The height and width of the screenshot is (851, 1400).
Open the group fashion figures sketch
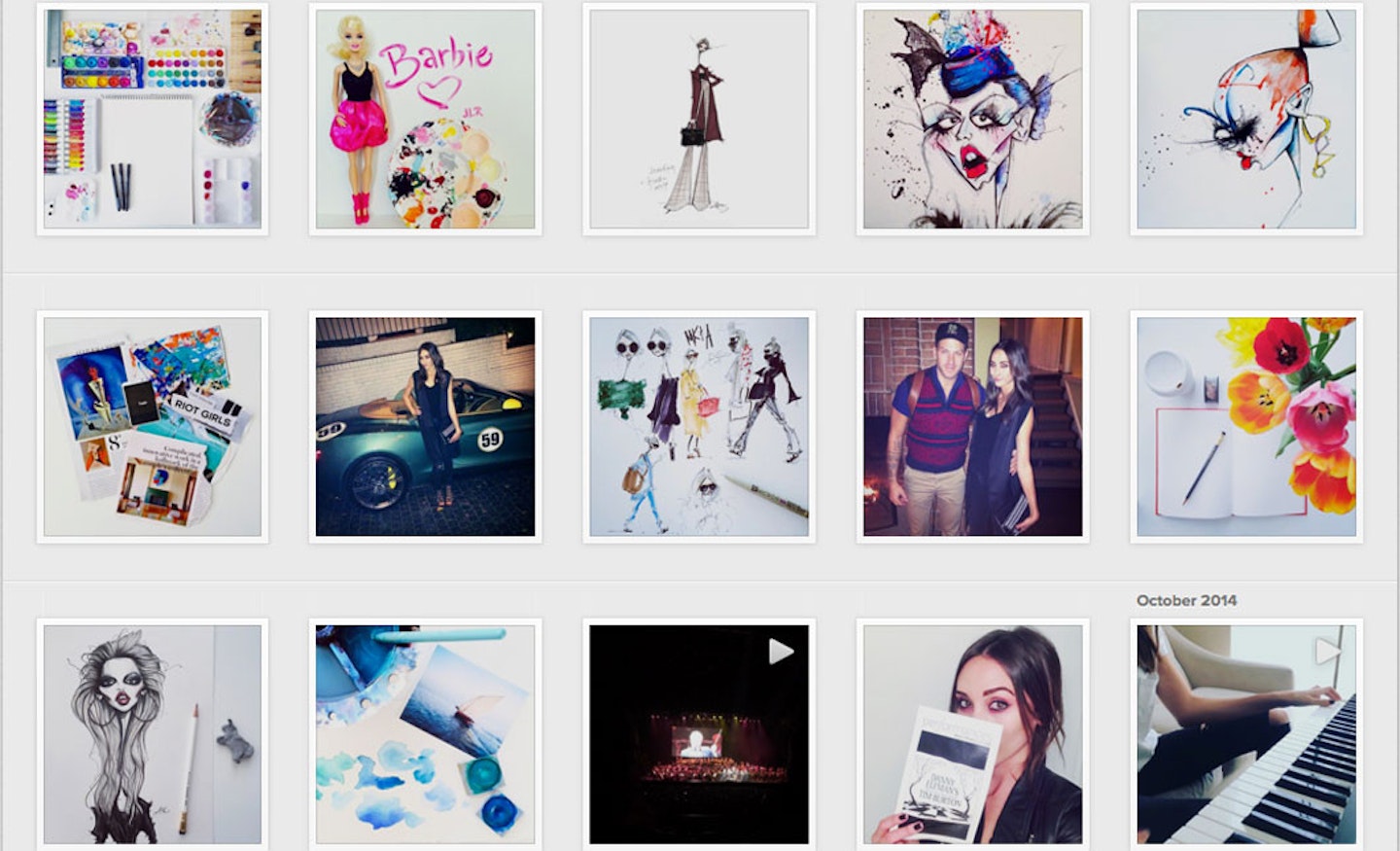coord(699,427)
